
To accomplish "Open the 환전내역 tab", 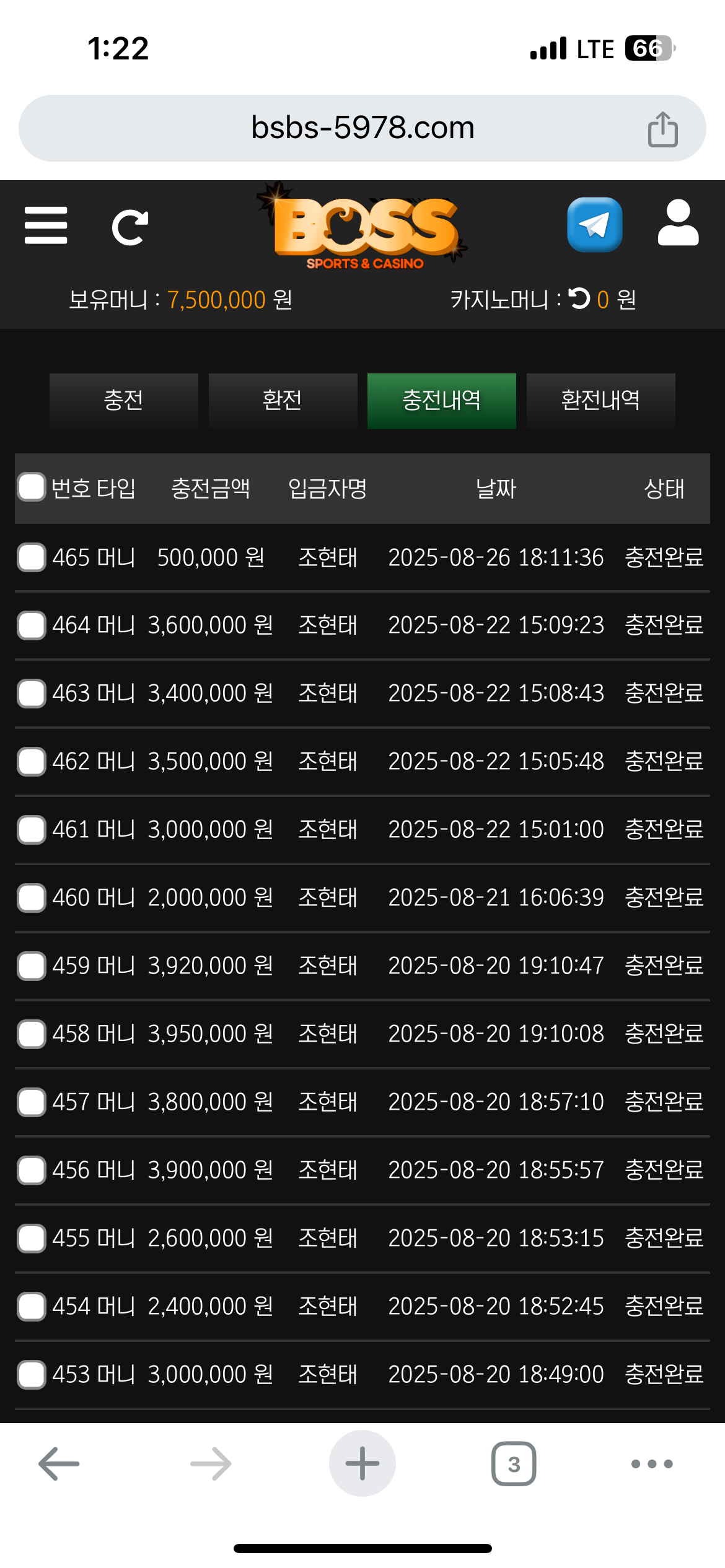I will point(600,401).
